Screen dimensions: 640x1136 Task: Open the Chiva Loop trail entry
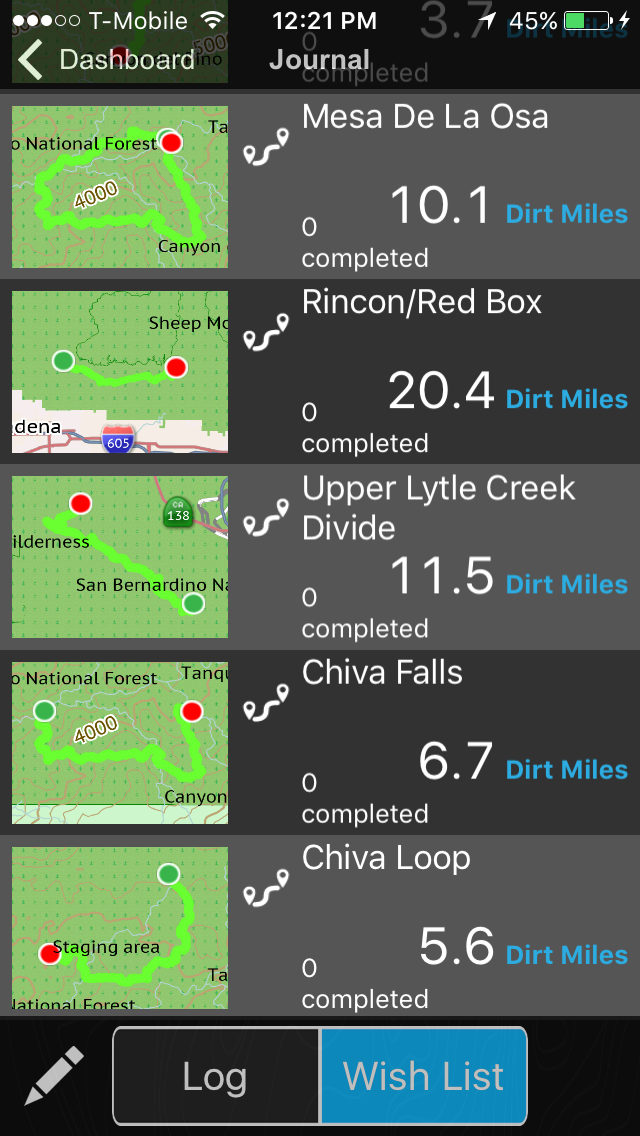[320, 927]
